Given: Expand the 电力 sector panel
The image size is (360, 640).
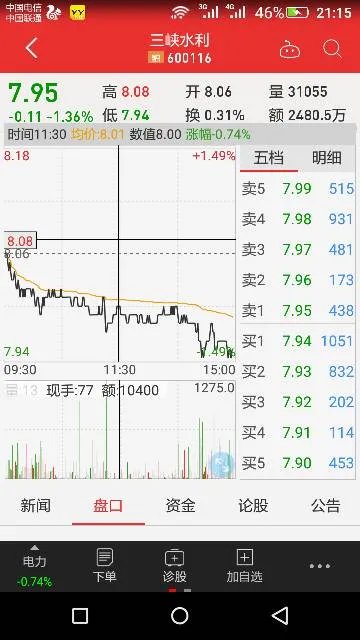Looking at the screenshot, I should 35,567.
